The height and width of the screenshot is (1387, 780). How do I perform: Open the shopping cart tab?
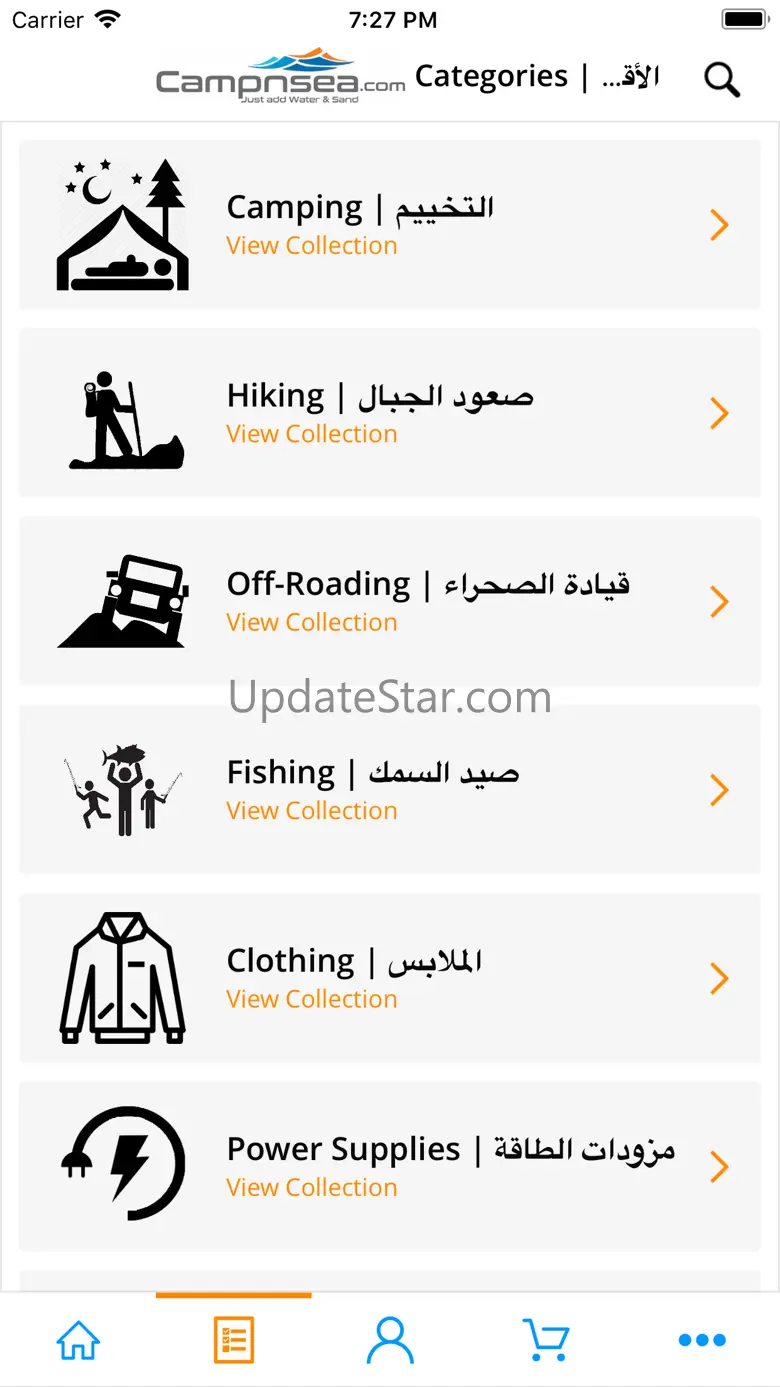point(546,1340)
